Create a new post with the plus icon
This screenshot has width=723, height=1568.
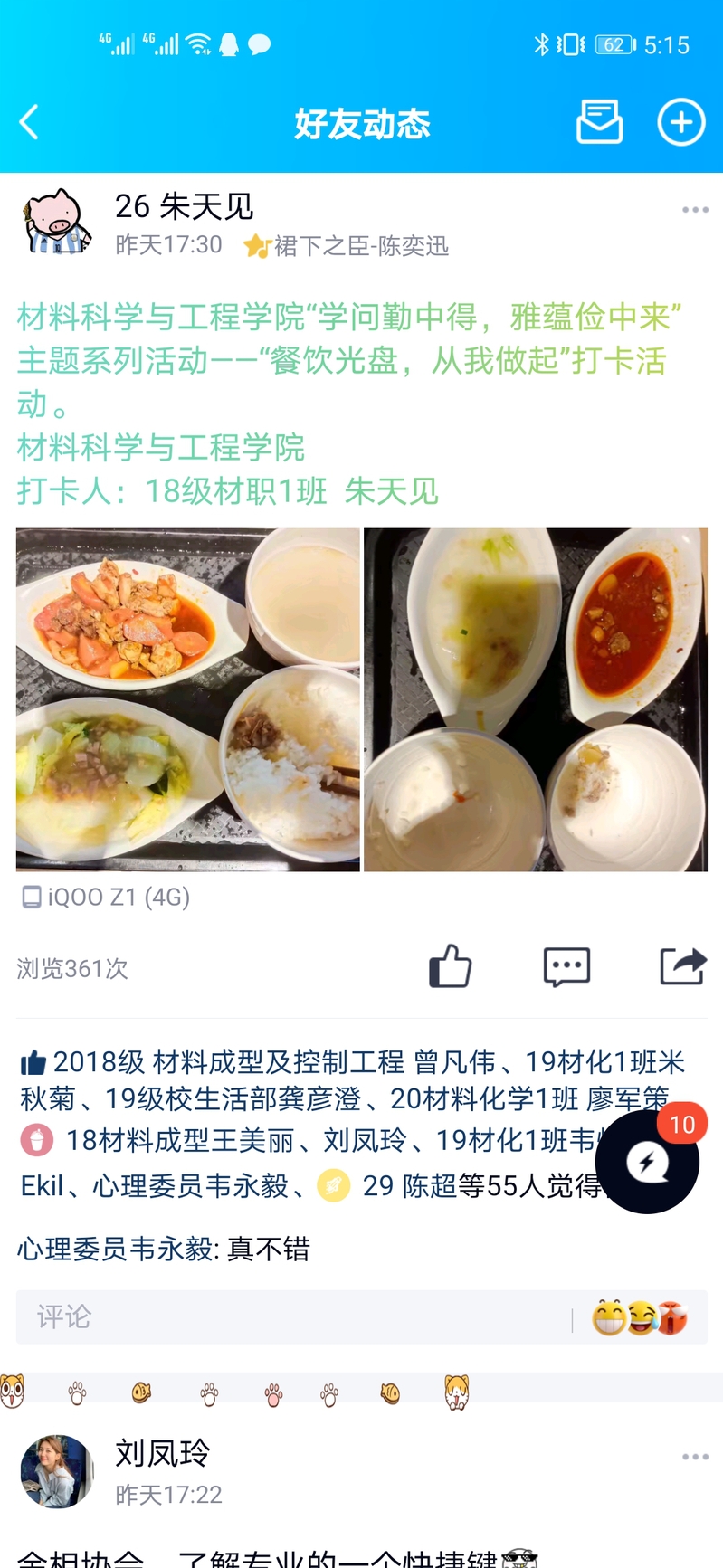[x=680, y=122]
